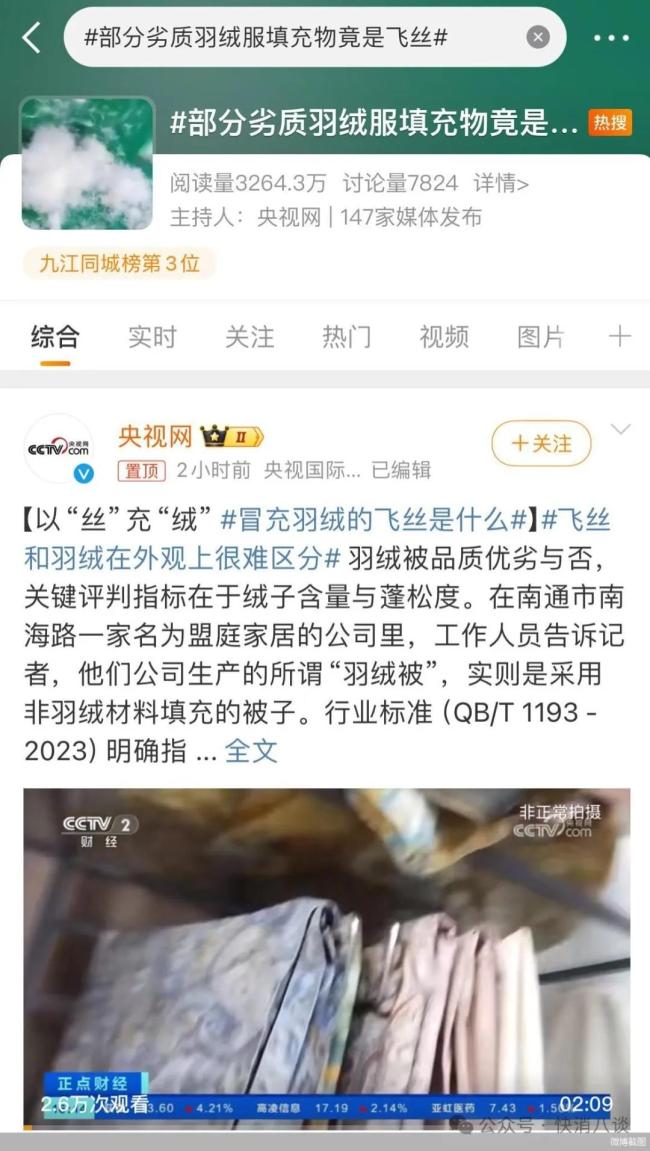This screenshot has width=650, height=1151.
Task: Open the three-dot overflow menu
Action: pyautogui.click(x=611, y=38)
